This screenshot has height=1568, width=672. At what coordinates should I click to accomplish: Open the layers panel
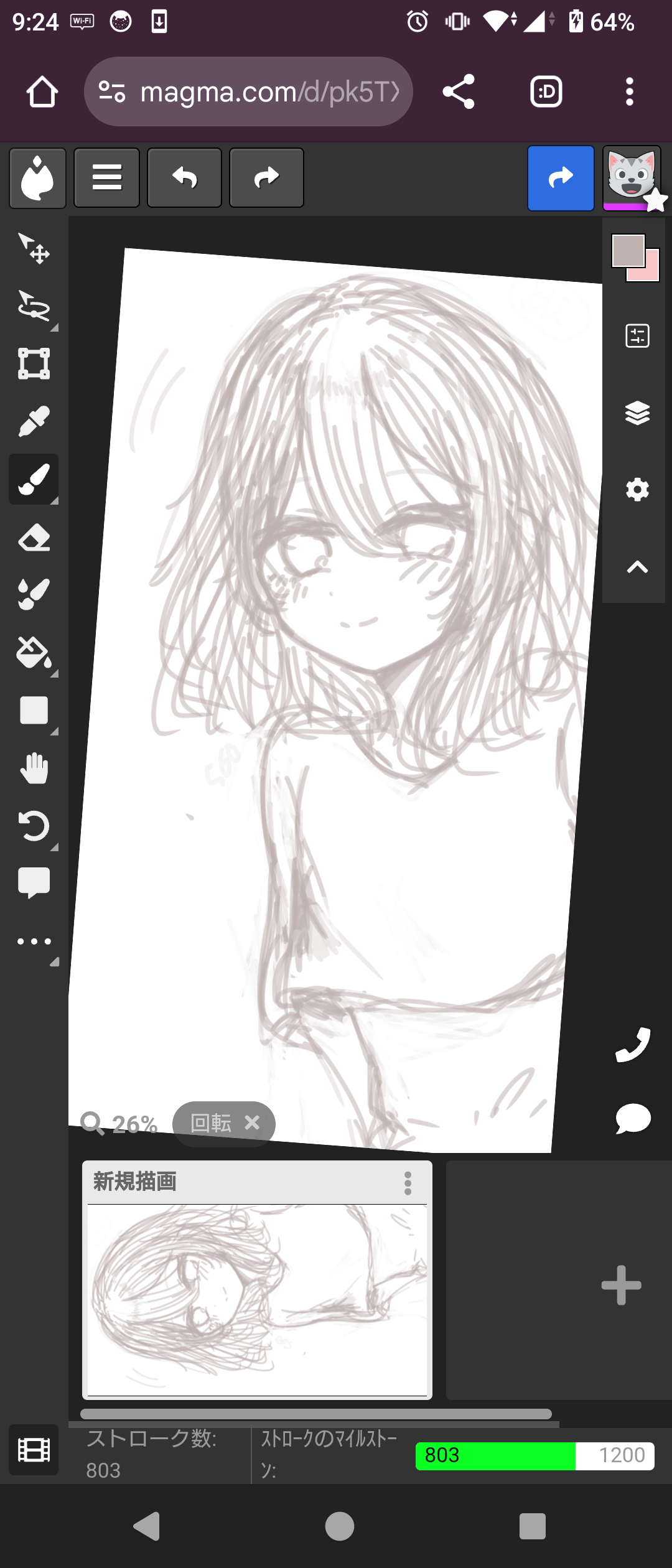click(637, 413)
